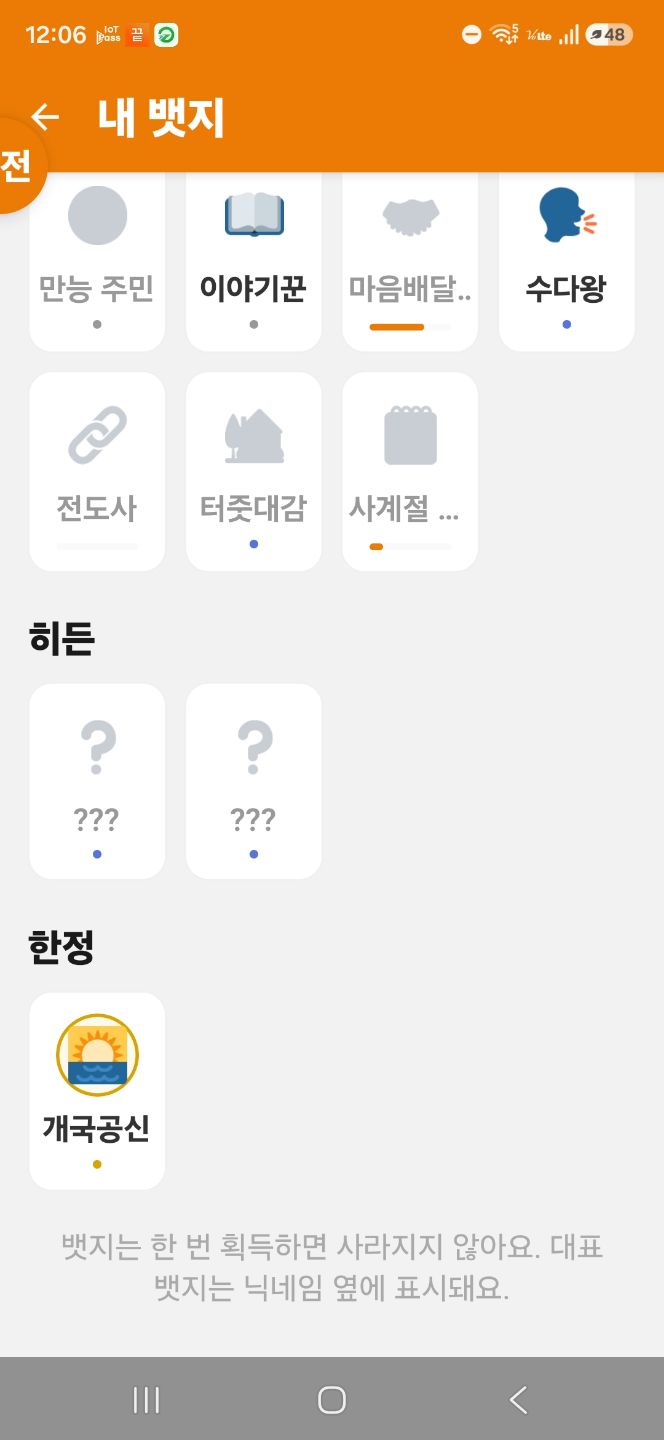
Task: Open the 수다왕 badge card
Action: 567,262
